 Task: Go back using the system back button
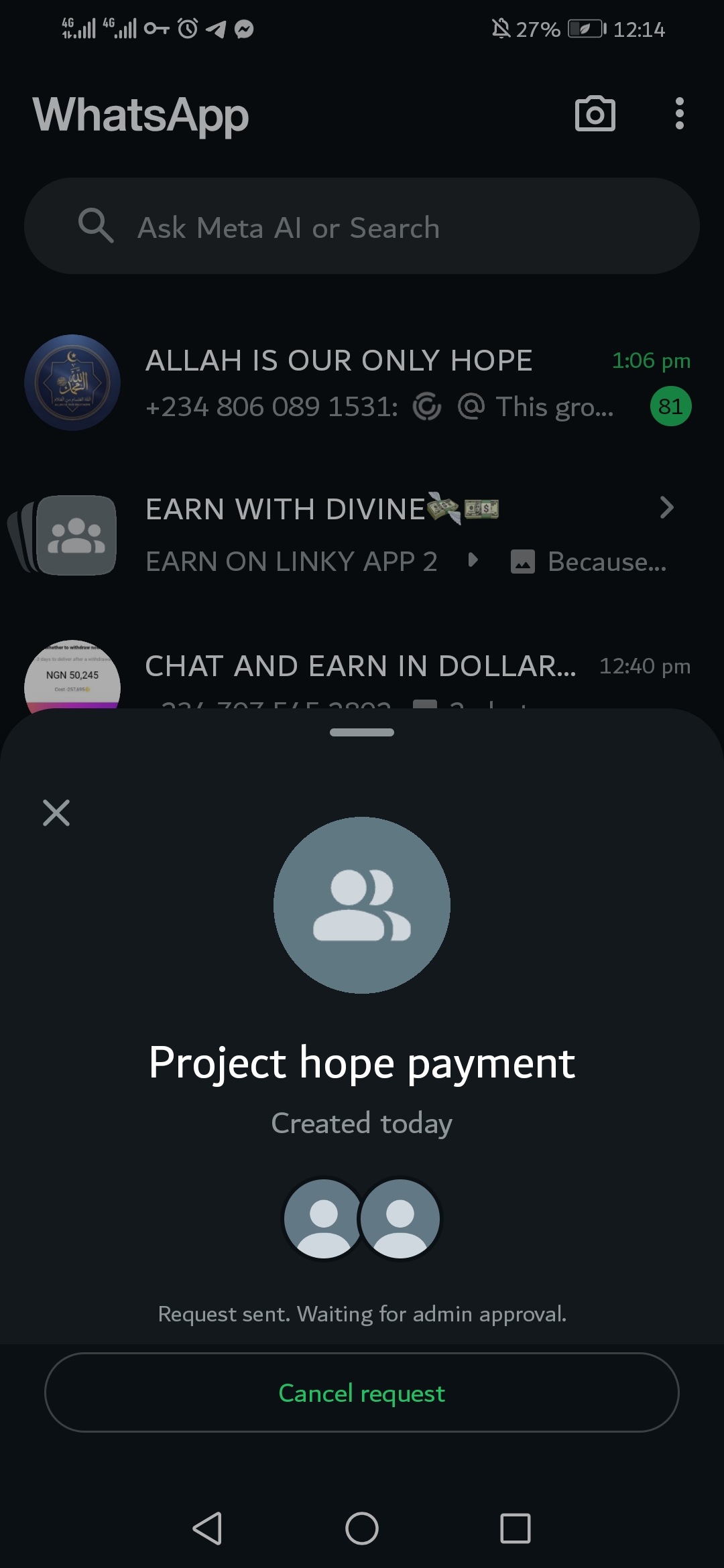[207, 1528]
